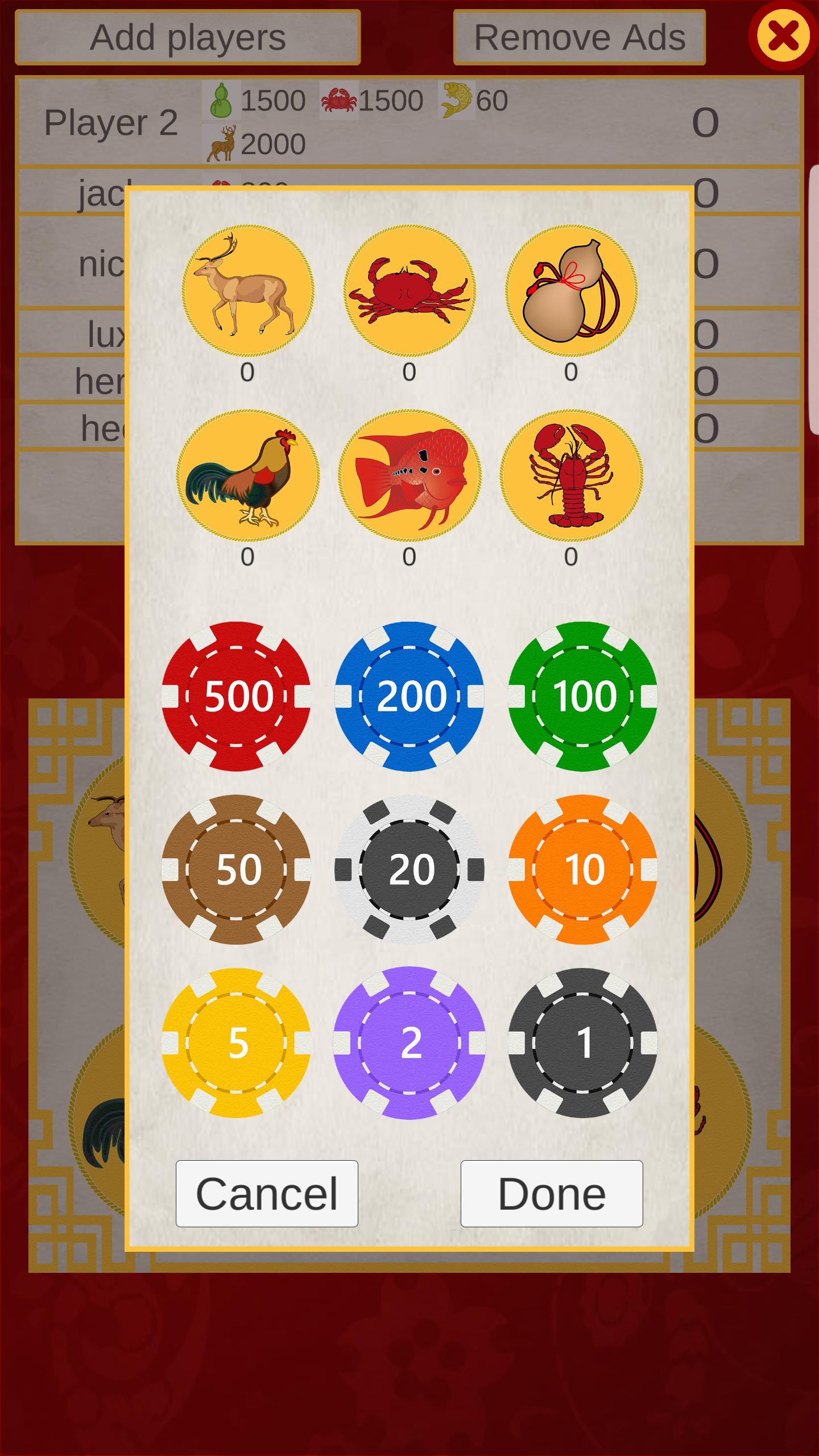The image size is (819, 1456).
Task: Add the purple 2 chip
Action: pyautogui.click(x=409, y=1043)
